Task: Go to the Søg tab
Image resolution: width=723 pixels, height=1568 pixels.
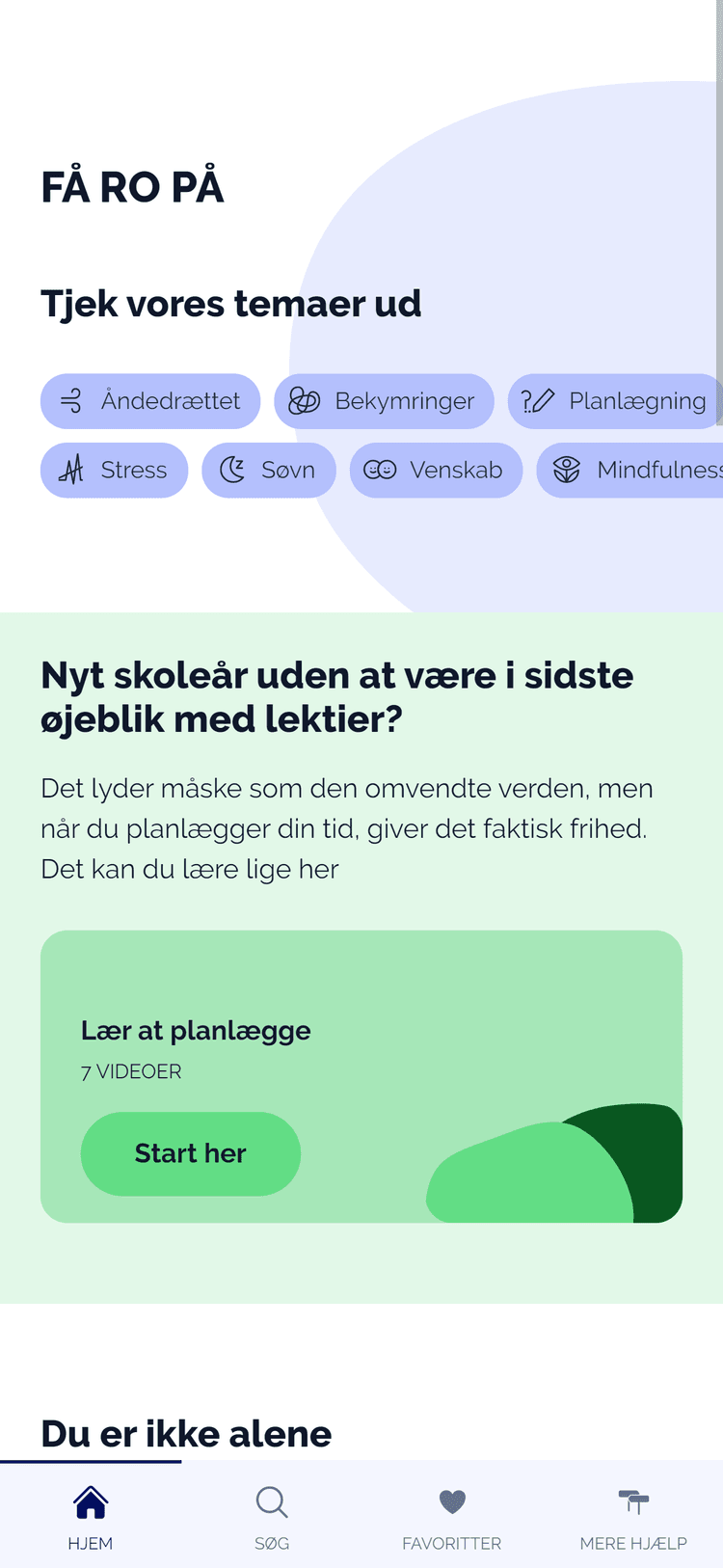Action: [272, 1516]
